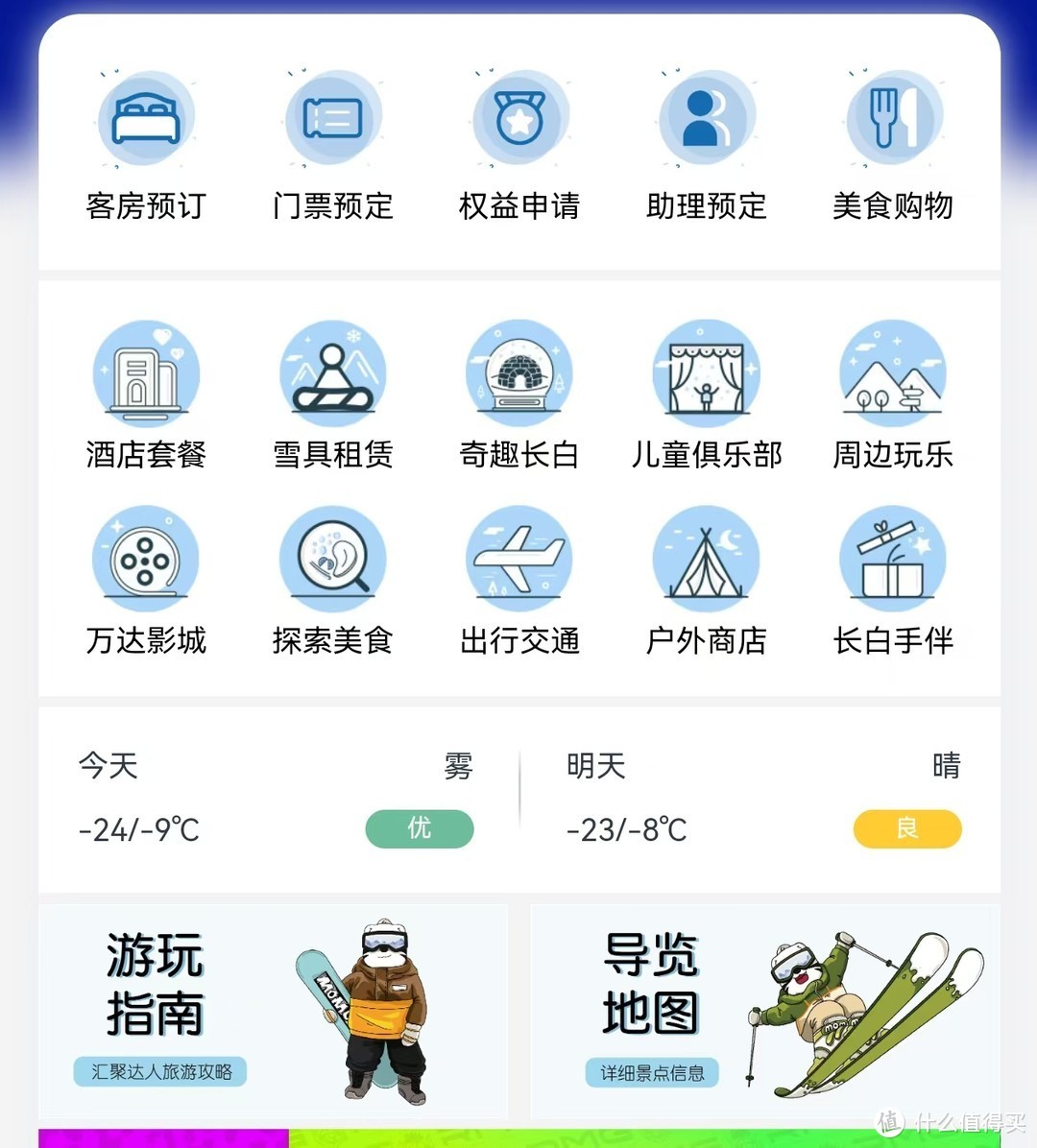Open 奇趣长白 section
The image size is (1037, 1148).
519,395
